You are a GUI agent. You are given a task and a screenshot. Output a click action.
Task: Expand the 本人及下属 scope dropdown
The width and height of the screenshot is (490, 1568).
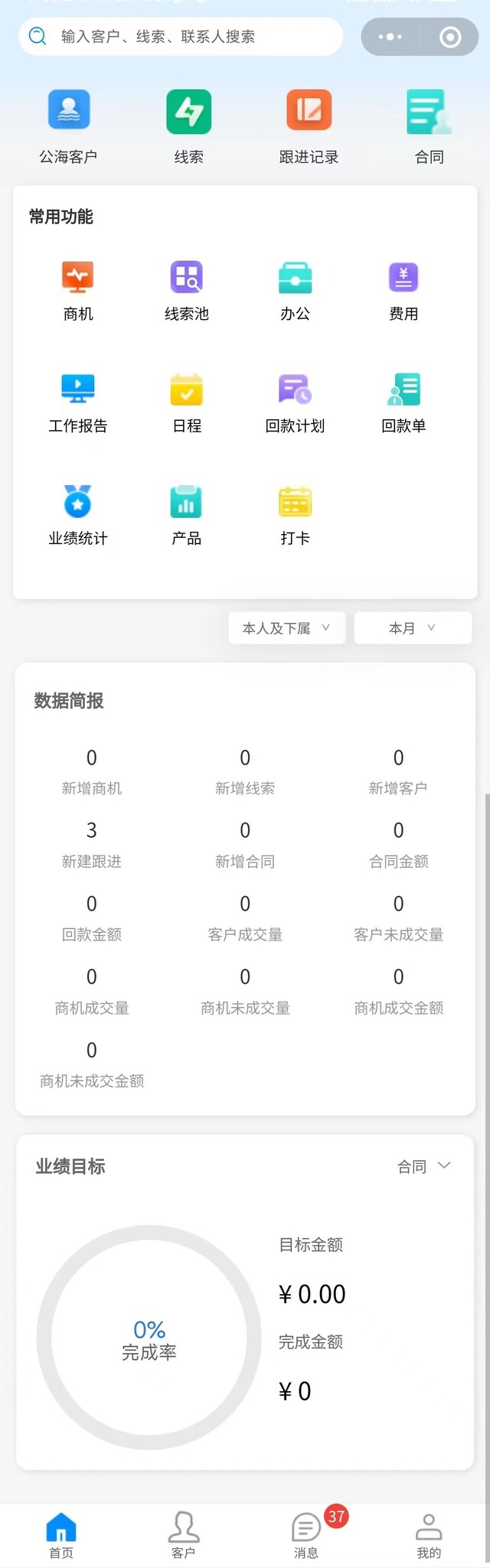286,628
